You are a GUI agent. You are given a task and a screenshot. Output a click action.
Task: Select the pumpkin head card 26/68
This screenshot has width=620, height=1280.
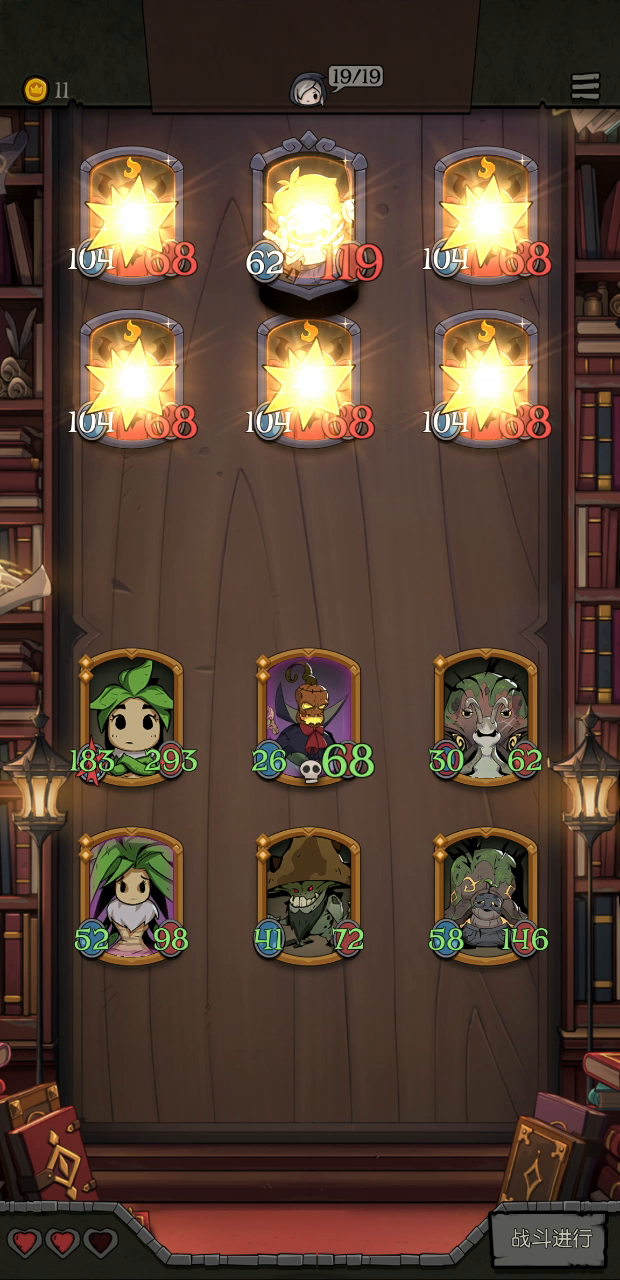point(310,716)
